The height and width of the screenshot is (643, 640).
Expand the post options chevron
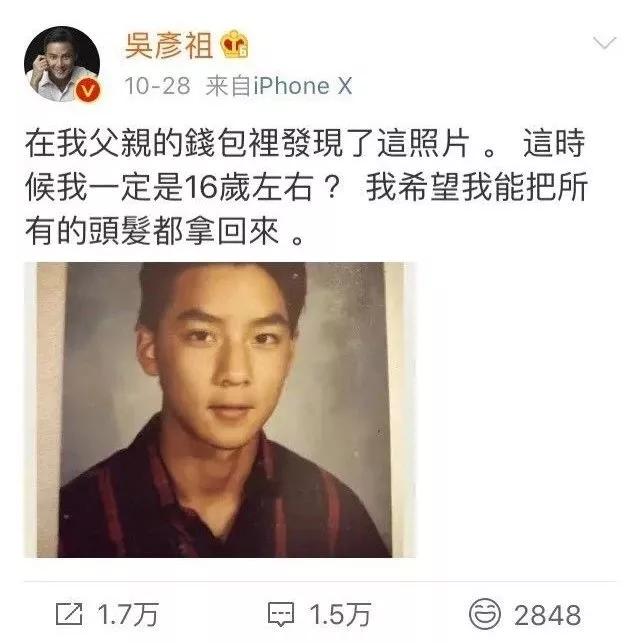click(606, 43)
